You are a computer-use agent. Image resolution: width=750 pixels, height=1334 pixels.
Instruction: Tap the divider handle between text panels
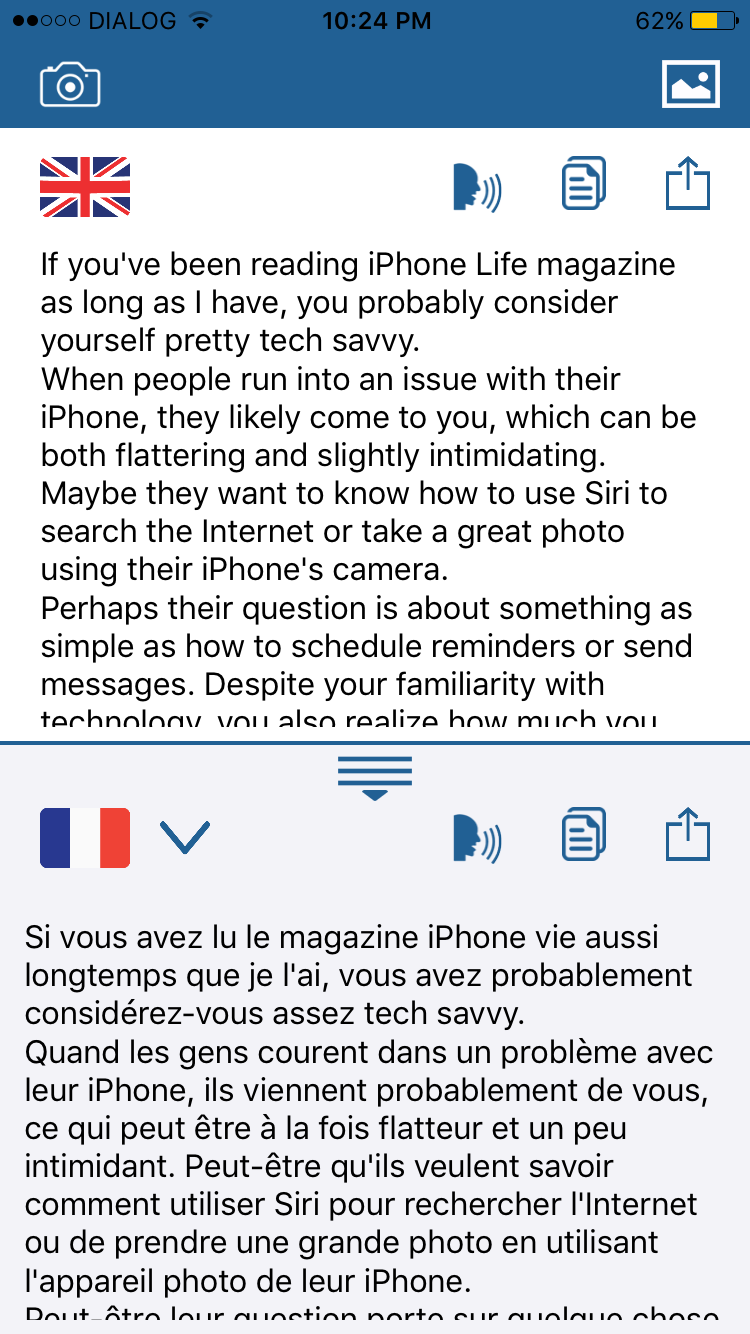coord(375,777)
